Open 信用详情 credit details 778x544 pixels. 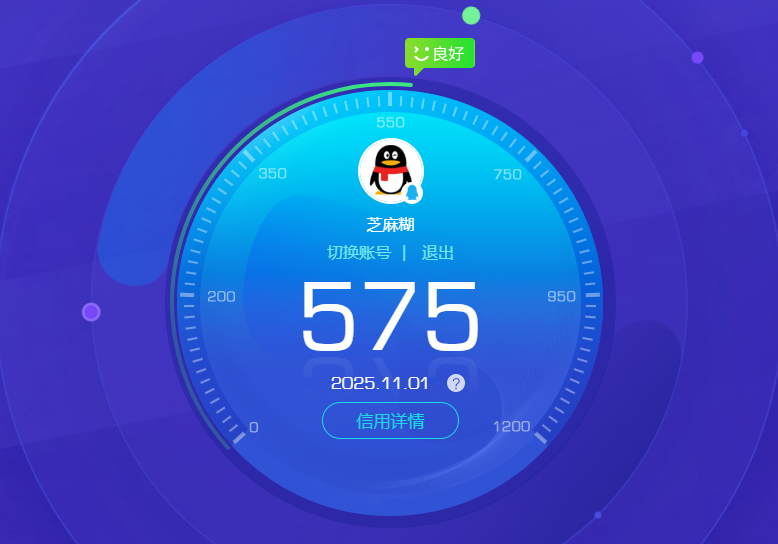[x=390, y=421]
